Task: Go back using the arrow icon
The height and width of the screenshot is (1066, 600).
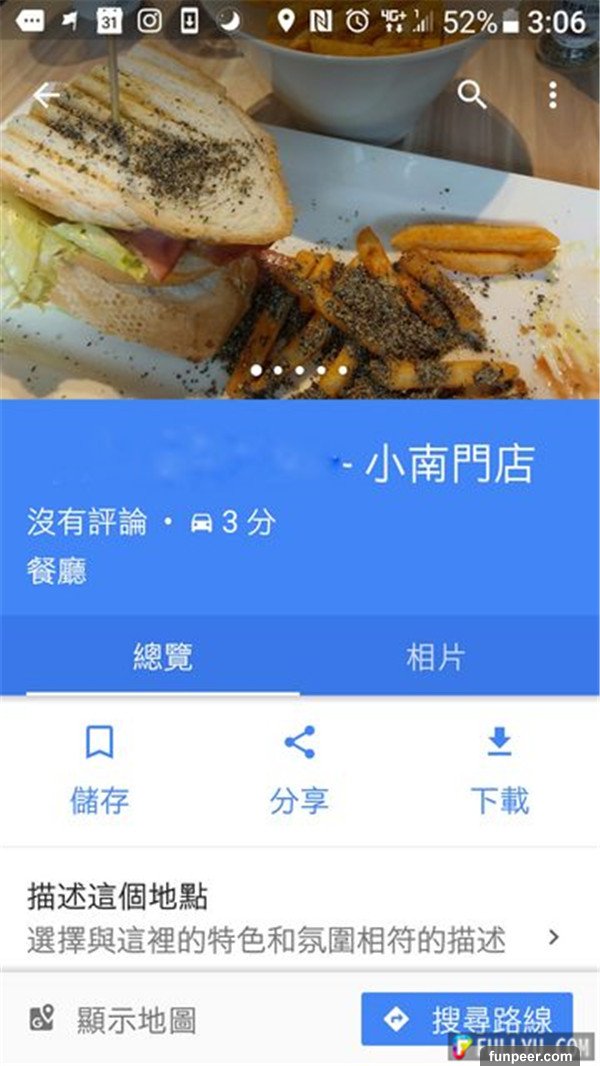Action: tap(47, 96)
